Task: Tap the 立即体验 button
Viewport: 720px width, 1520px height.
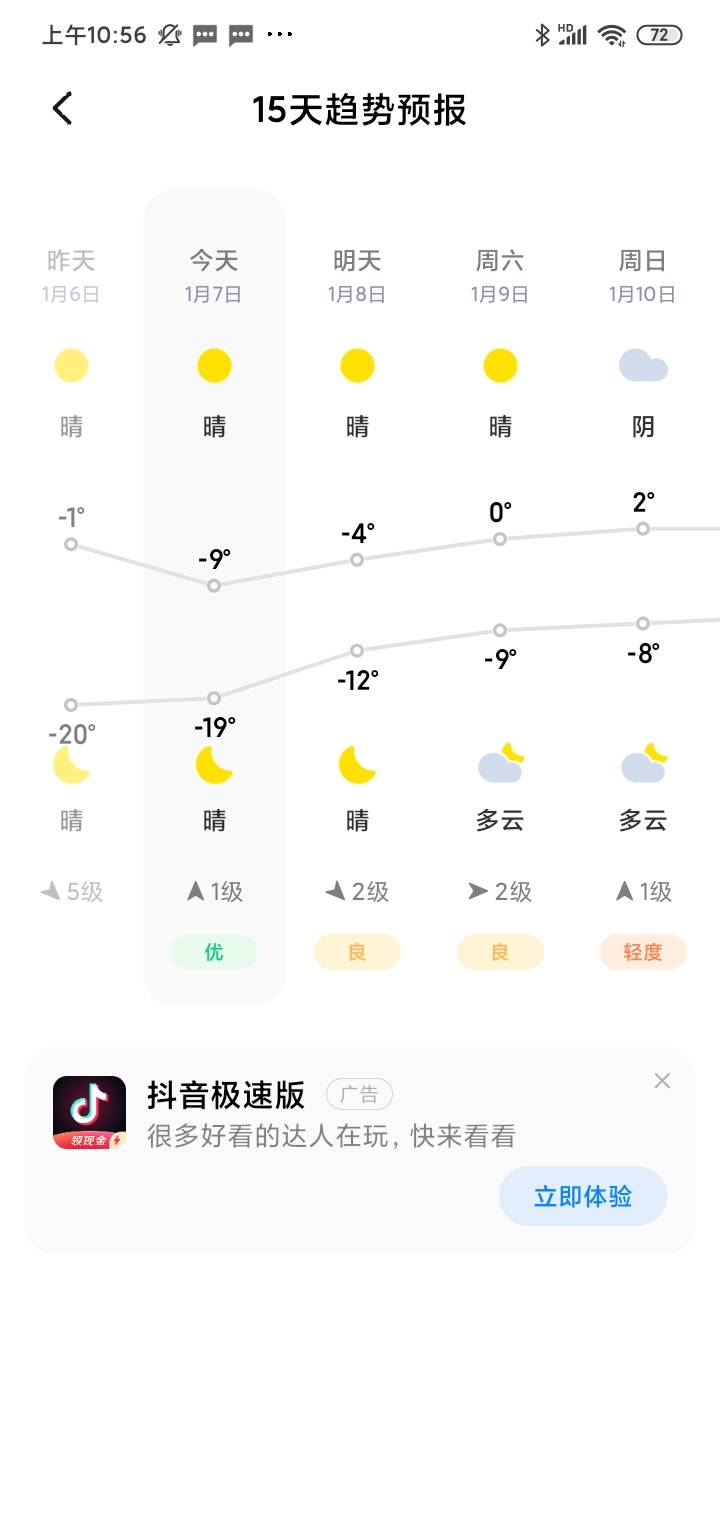Action: [583, 1196]
